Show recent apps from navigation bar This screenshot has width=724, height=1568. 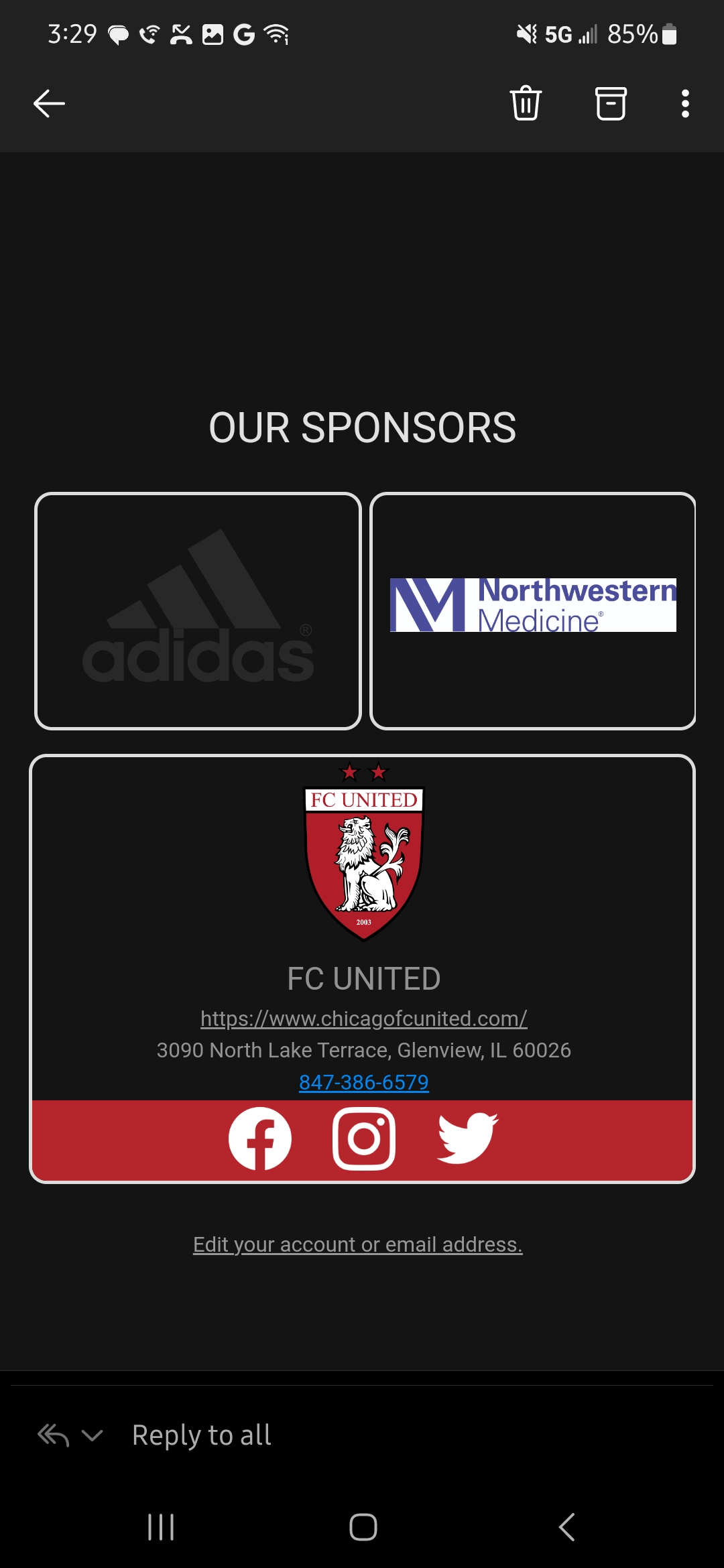tap(161, 1527)
